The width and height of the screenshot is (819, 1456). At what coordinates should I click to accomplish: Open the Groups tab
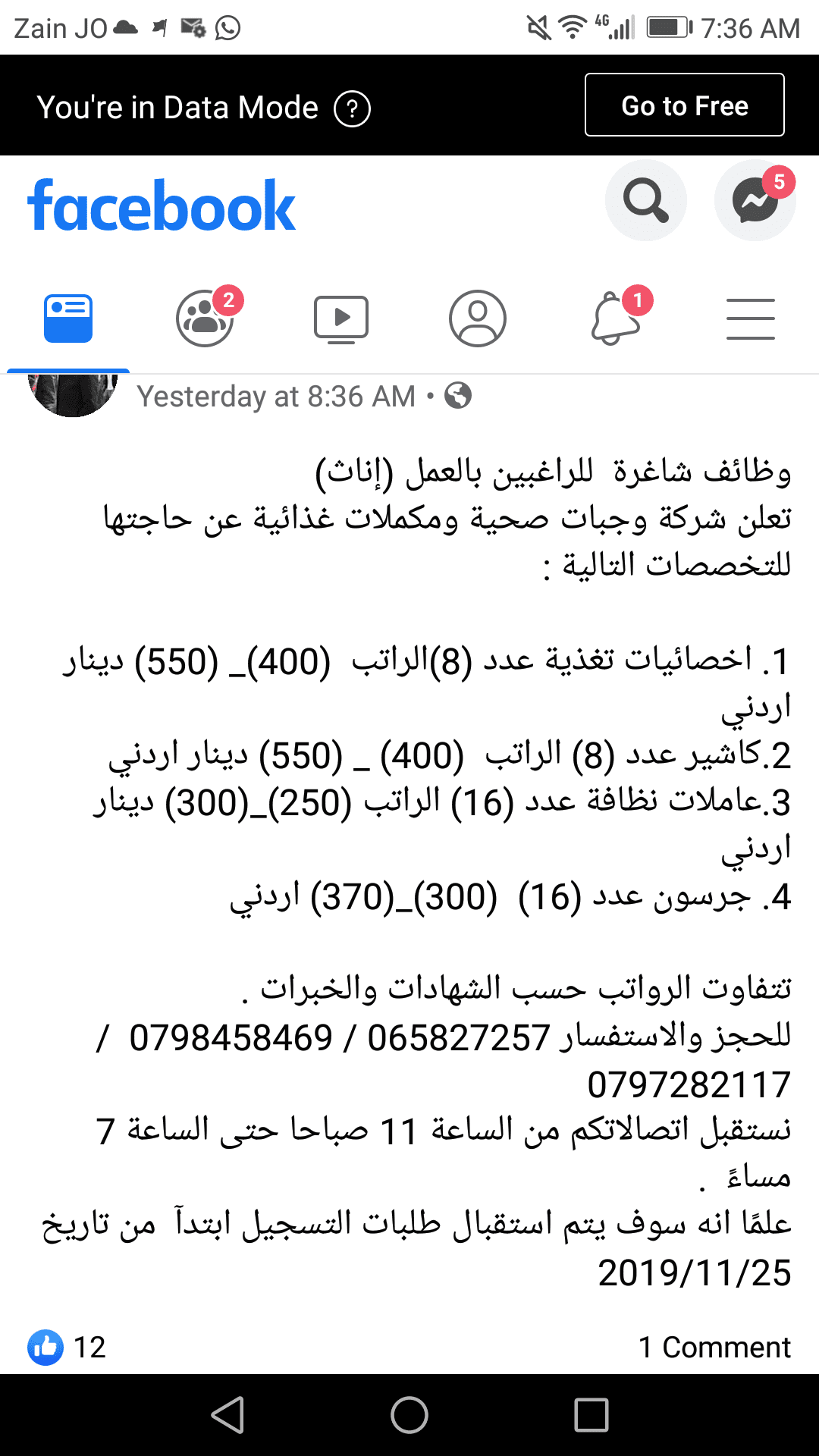[x=205, y=318]
